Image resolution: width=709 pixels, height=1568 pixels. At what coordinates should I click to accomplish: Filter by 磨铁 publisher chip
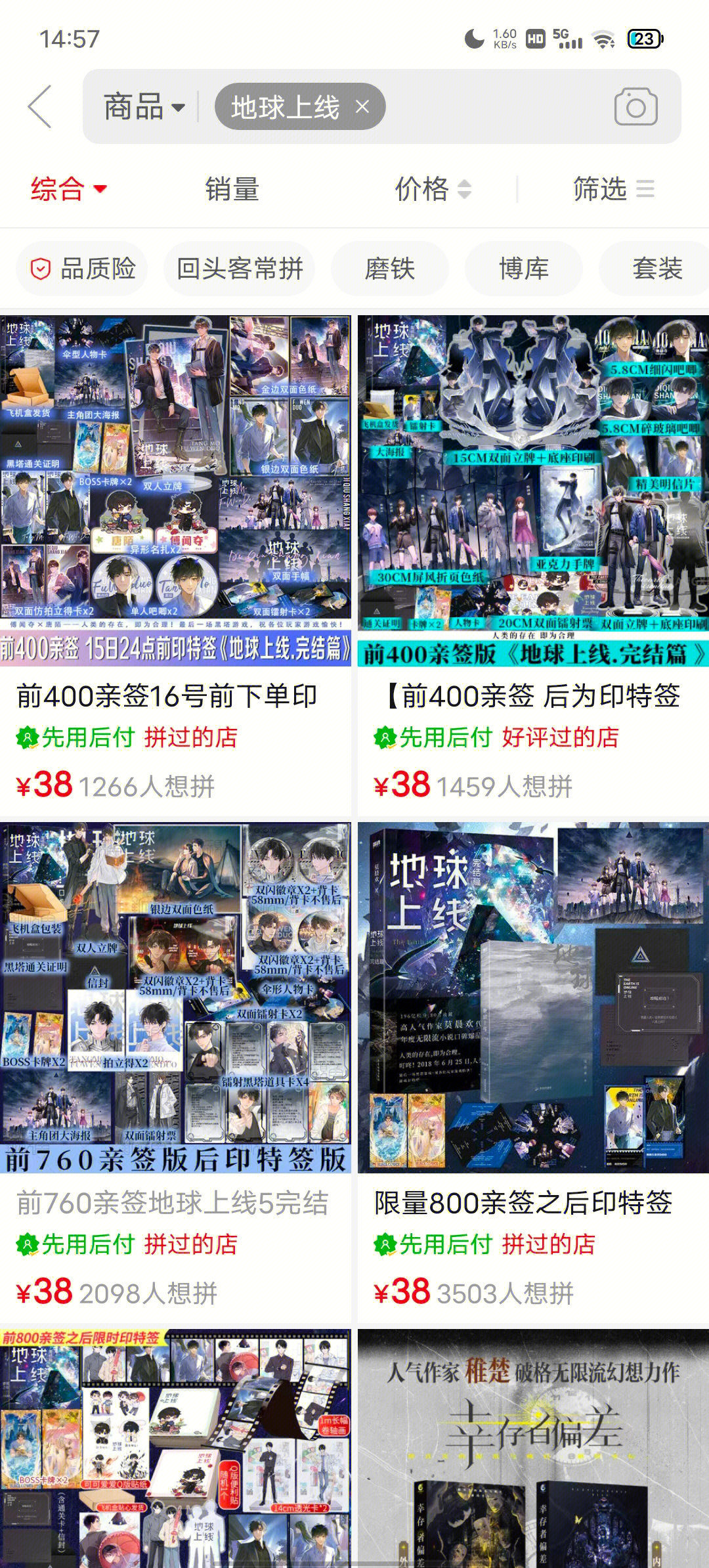click(x=390, y=269)
